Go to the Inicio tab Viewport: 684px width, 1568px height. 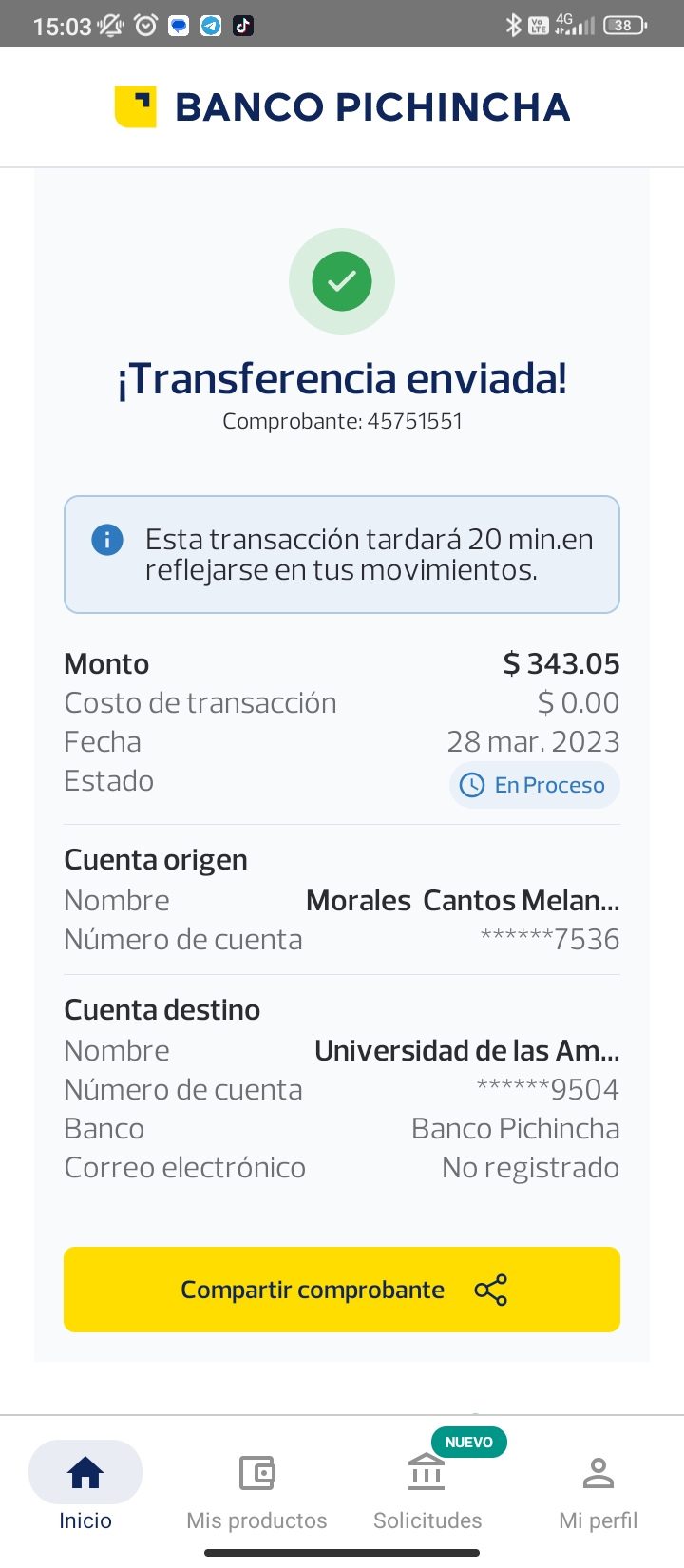tap(85, 1487)
